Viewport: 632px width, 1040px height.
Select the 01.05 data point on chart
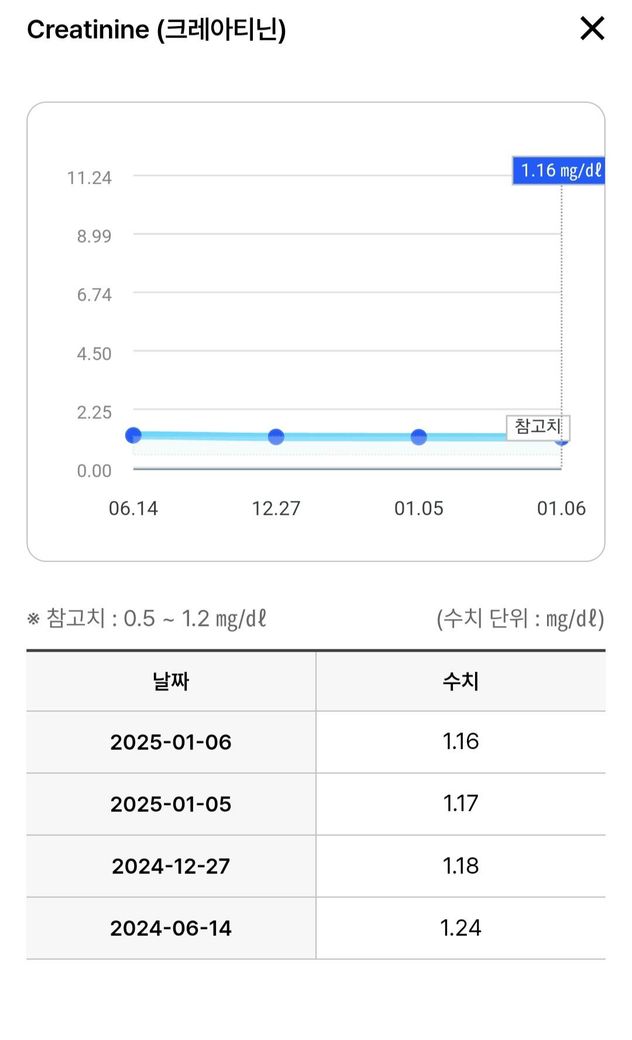tap(419, 437)
